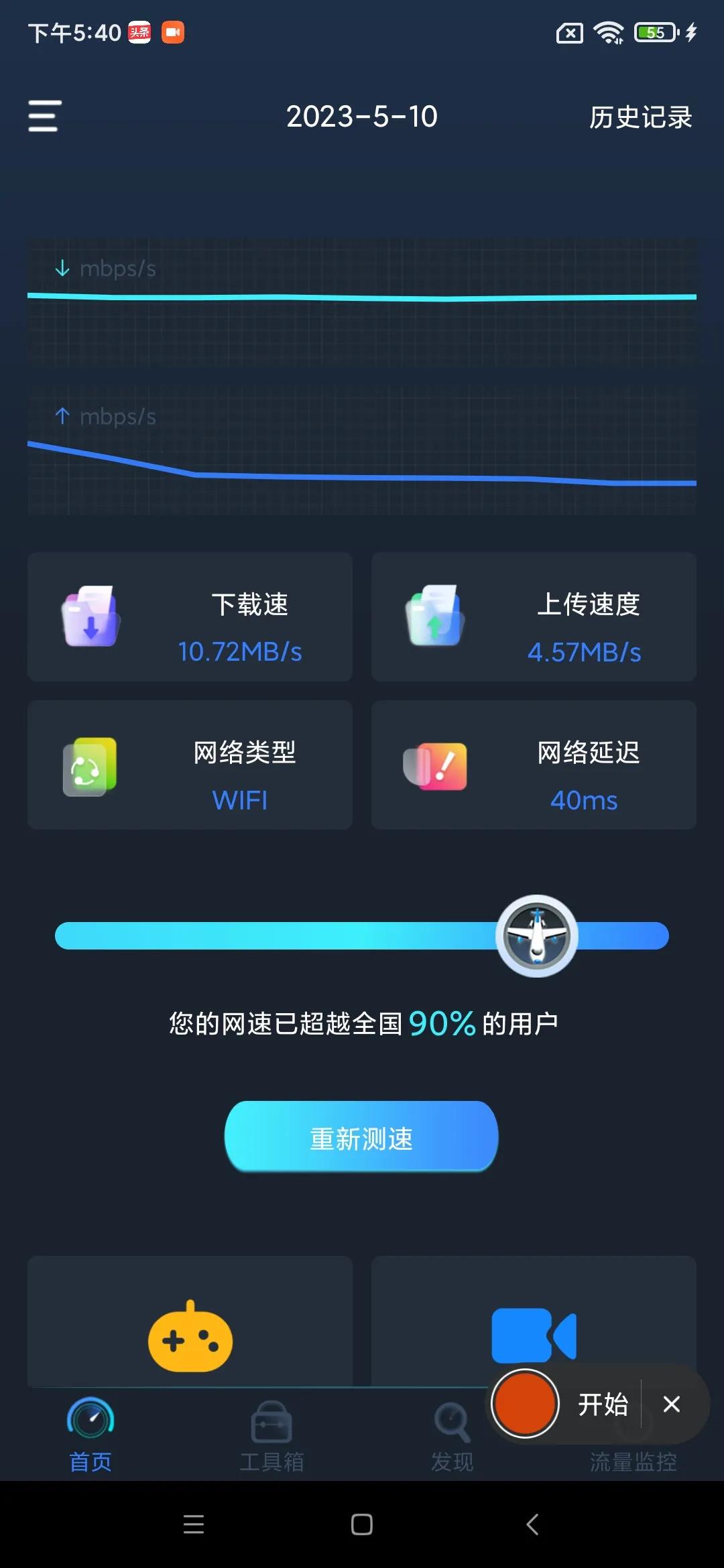This screenshot has height=1568, width=724.
Task: Tap the 头条 notification icon in status bar
Action: pos(139,32)
